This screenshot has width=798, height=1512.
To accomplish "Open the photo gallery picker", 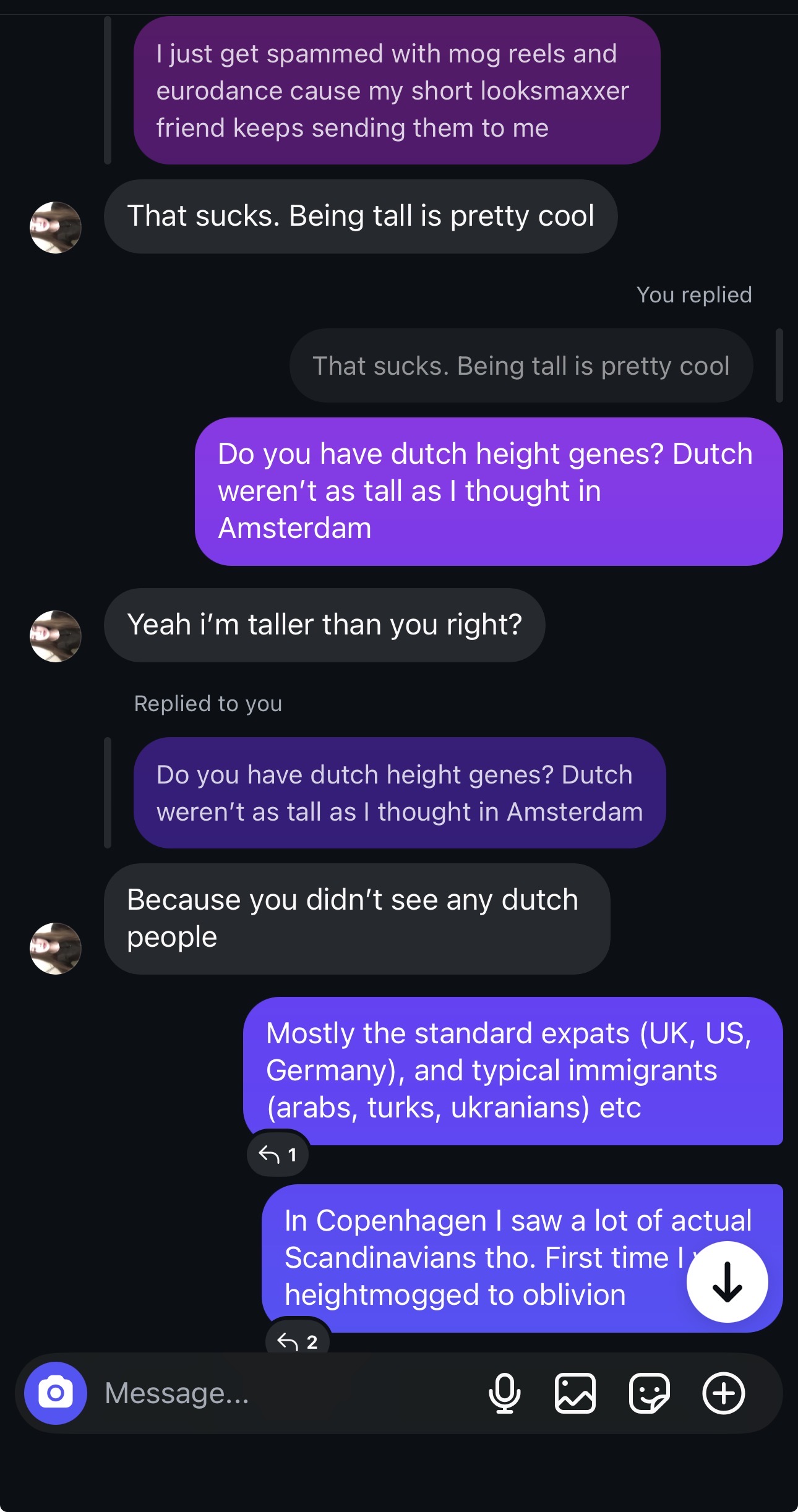I will coord(575,1393).
